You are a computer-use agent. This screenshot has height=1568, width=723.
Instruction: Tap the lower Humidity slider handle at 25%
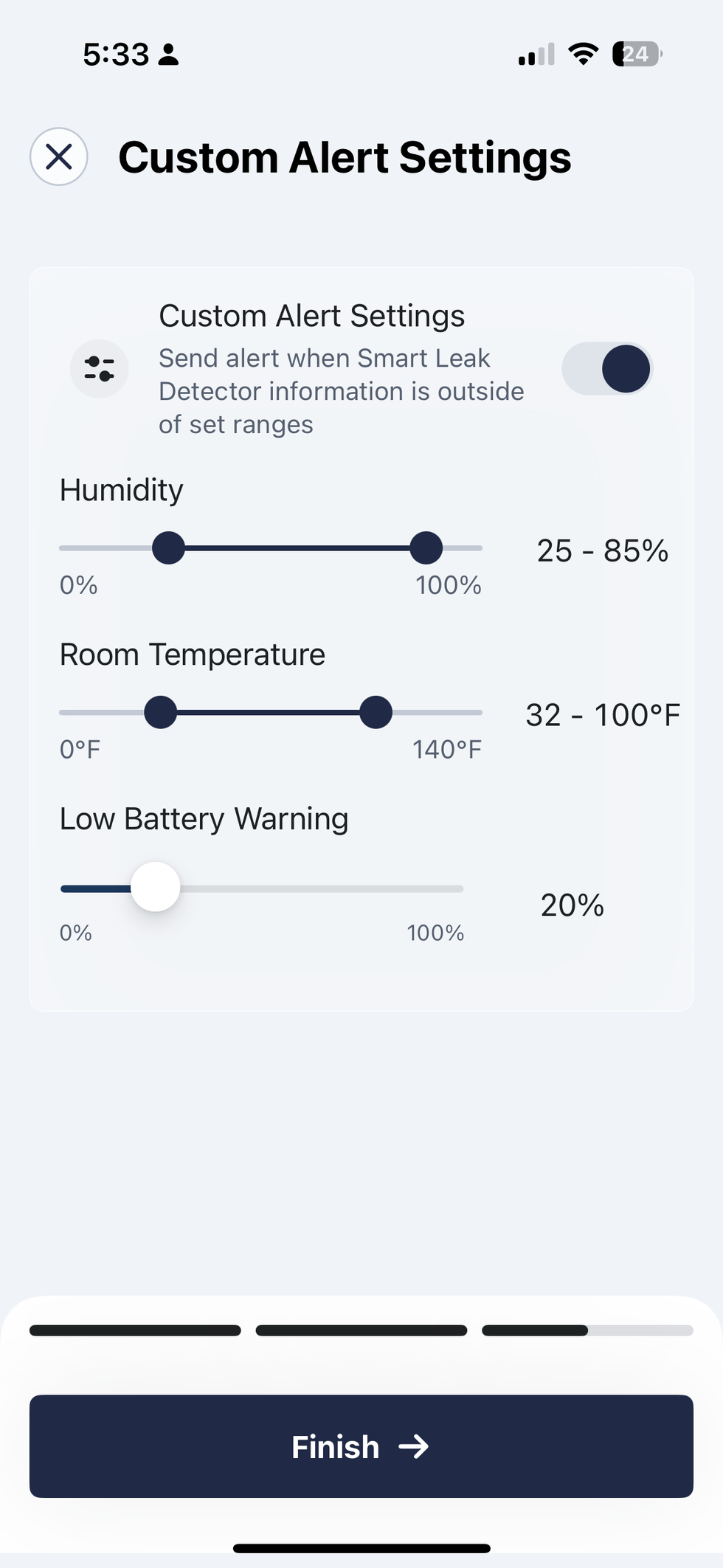(x=168, y=548)
